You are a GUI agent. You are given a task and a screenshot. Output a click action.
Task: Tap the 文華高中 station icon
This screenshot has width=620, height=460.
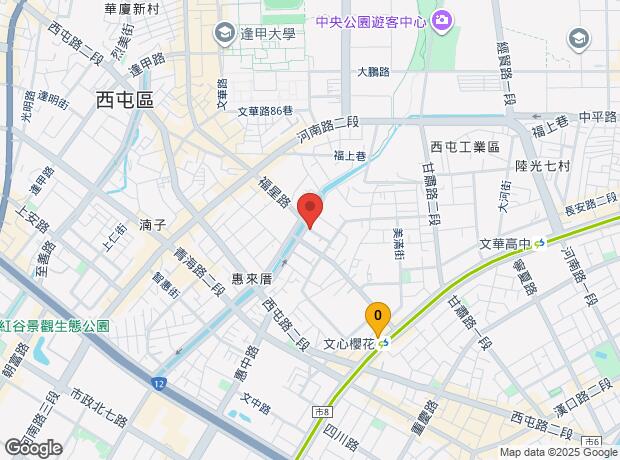(x=539, y=242)
